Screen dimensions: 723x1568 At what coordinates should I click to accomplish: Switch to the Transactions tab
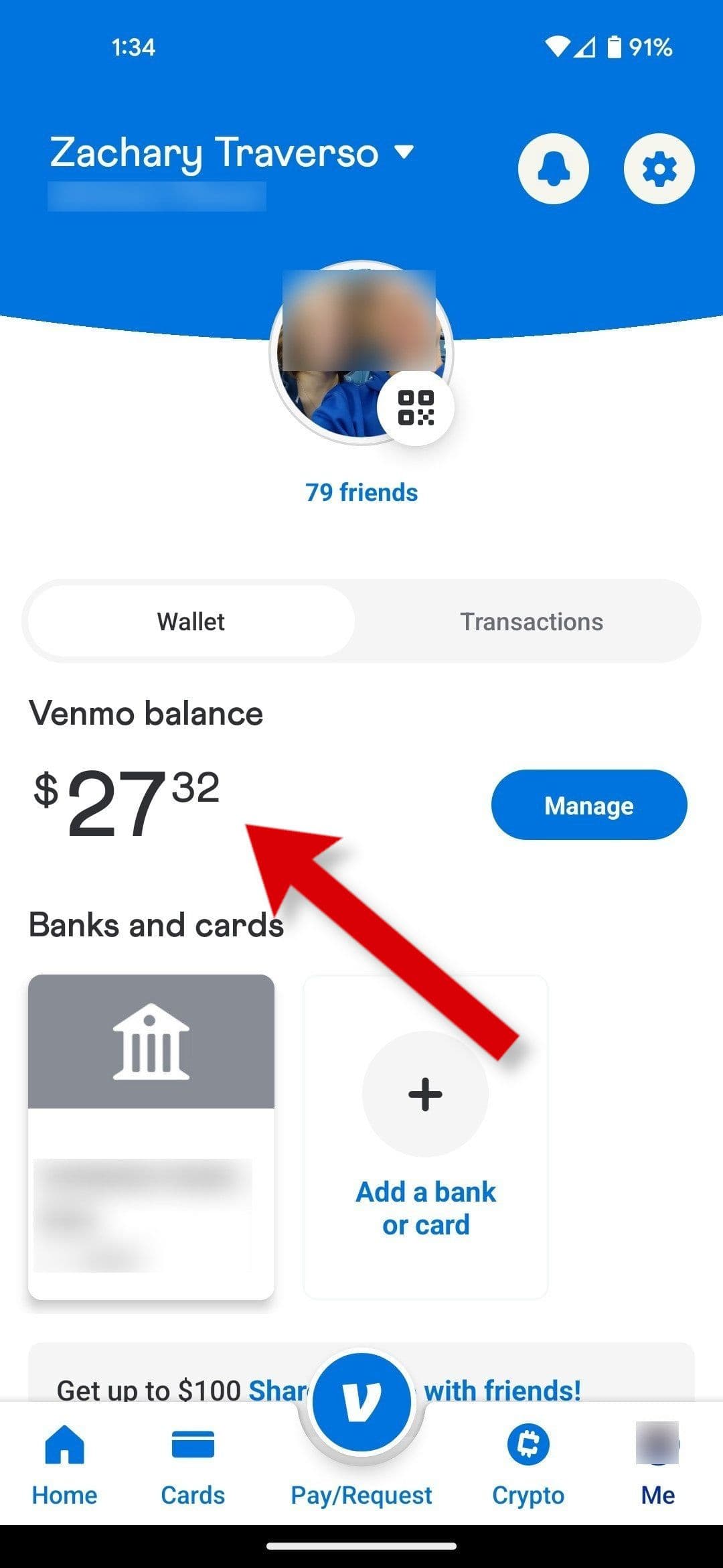(532, 621)
